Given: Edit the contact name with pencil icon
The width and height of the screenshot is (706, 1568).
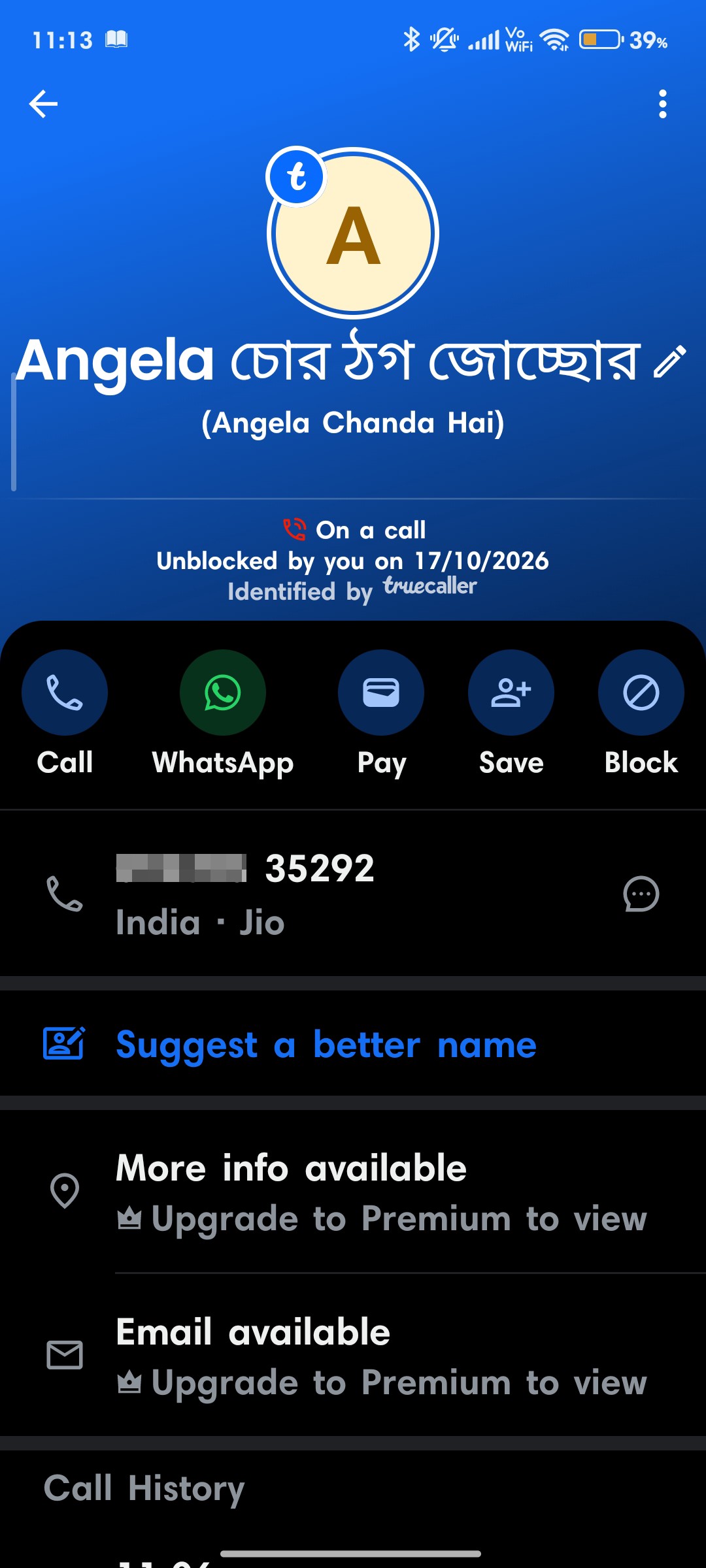Looking at the screenshot, I should click(x=669, y=361).
